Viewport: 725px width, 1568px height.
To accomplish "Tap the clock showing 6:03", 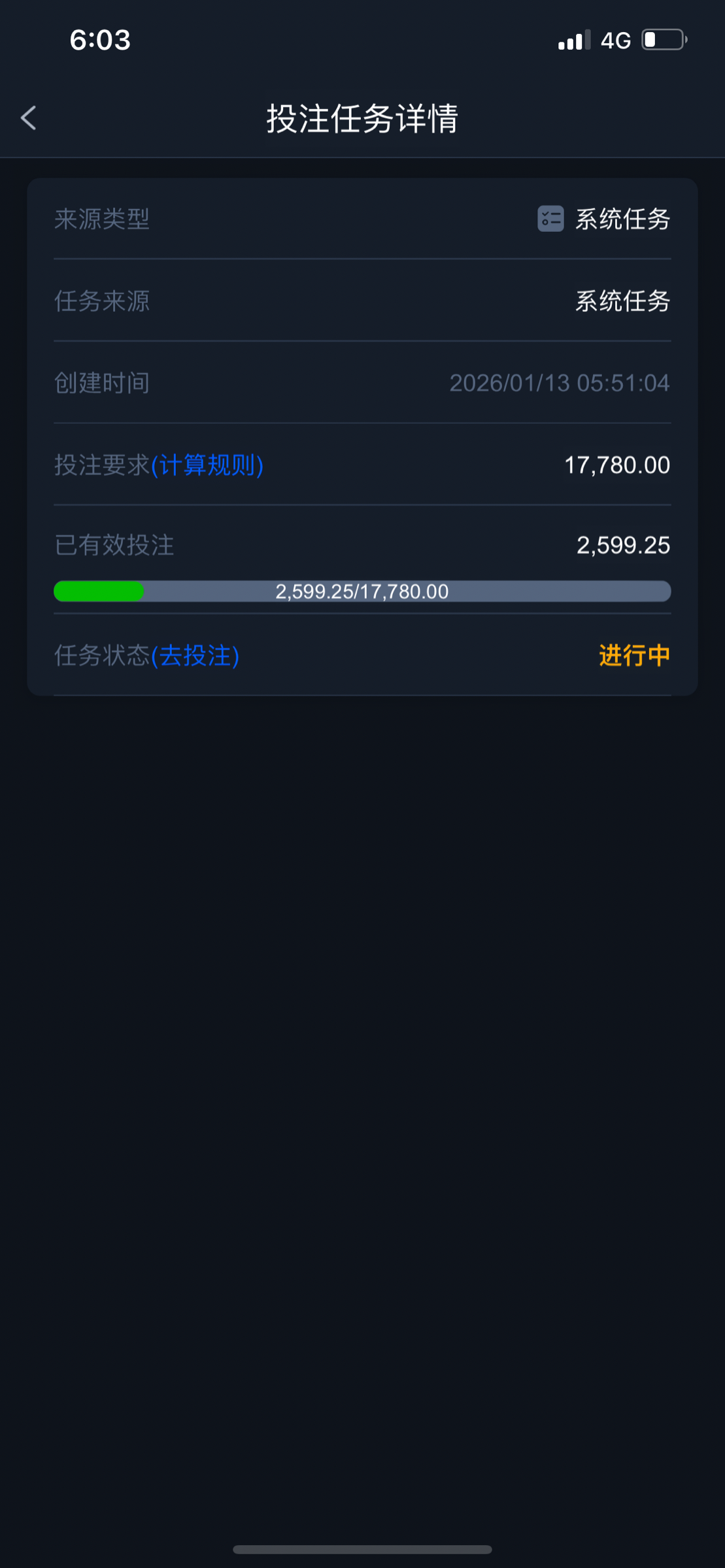I will pos(99,41).
